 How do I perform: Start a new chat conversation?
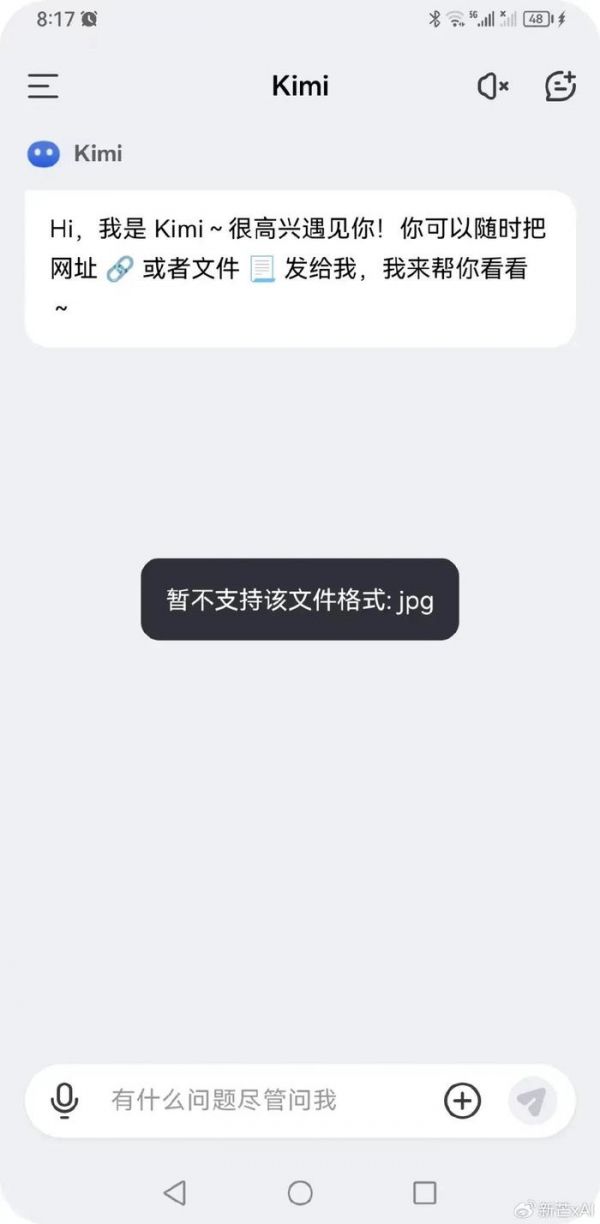tap(560, 86)
